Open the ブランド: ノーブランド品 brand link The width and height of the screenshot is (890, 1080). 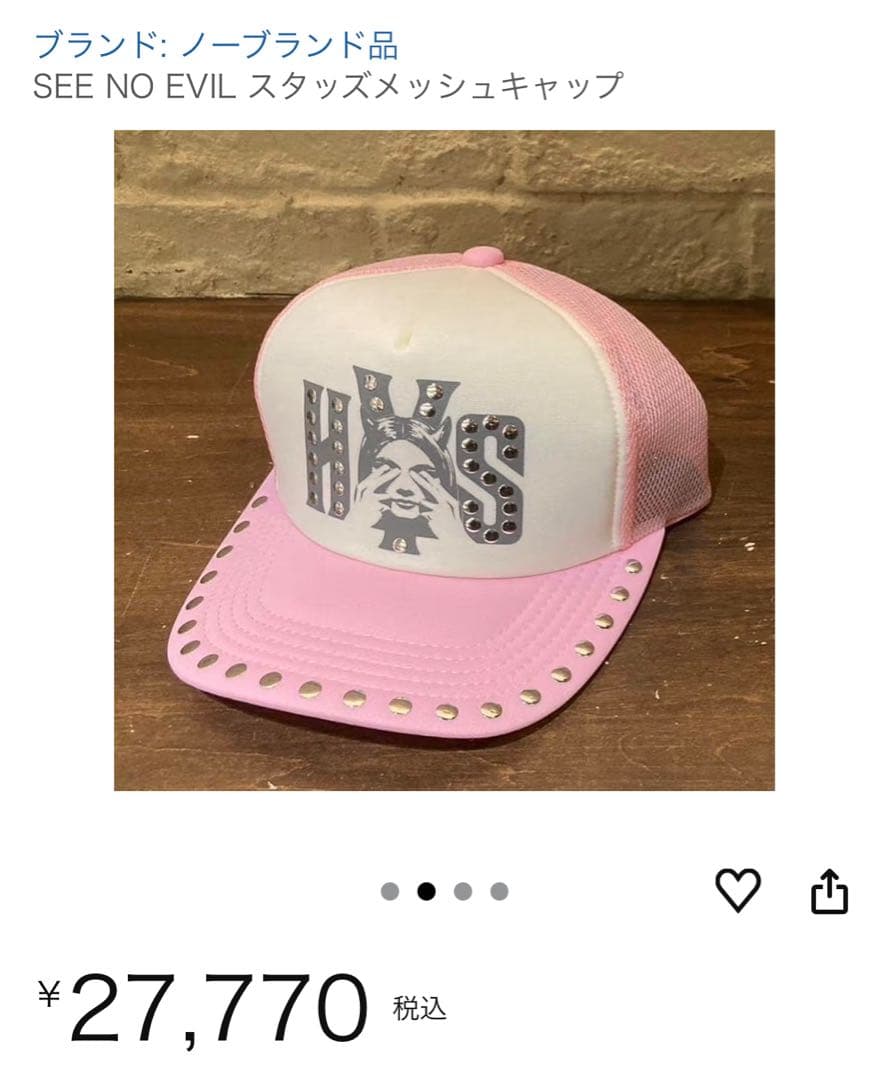215,45
